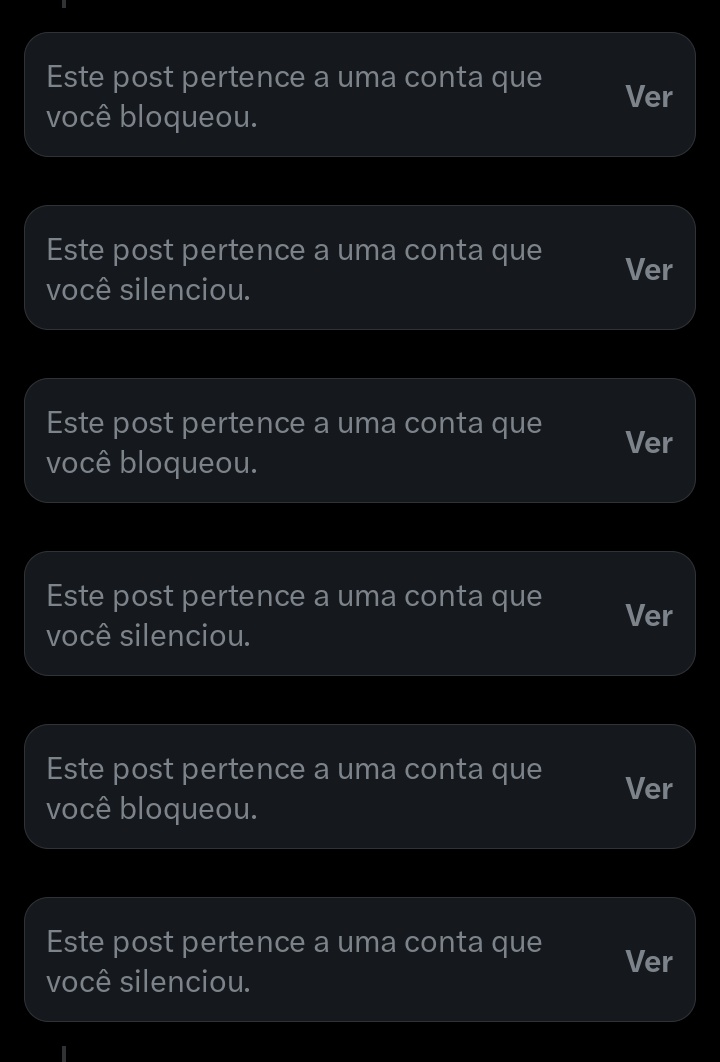View the second silenced-account post using Ver

(648, 615)
